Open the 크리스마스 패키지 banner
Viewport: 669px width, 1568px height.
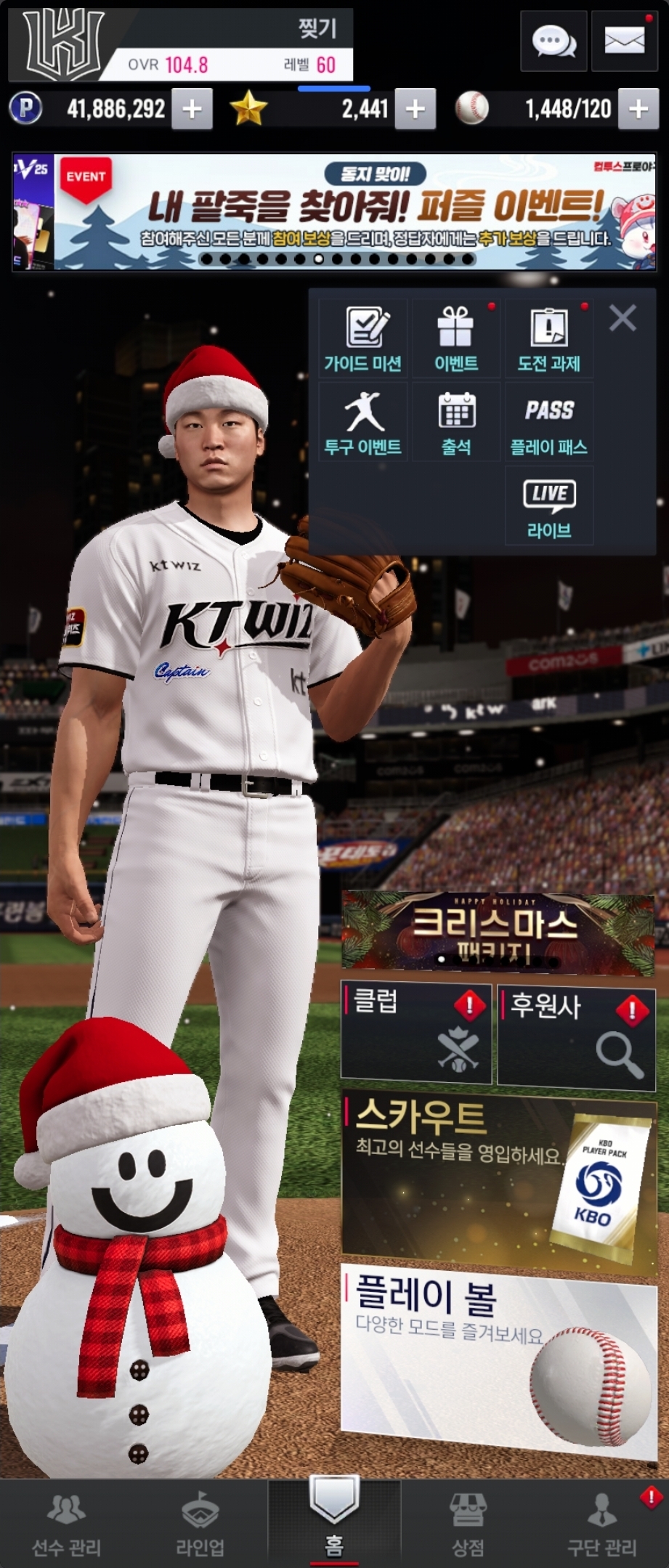(498, 931)
